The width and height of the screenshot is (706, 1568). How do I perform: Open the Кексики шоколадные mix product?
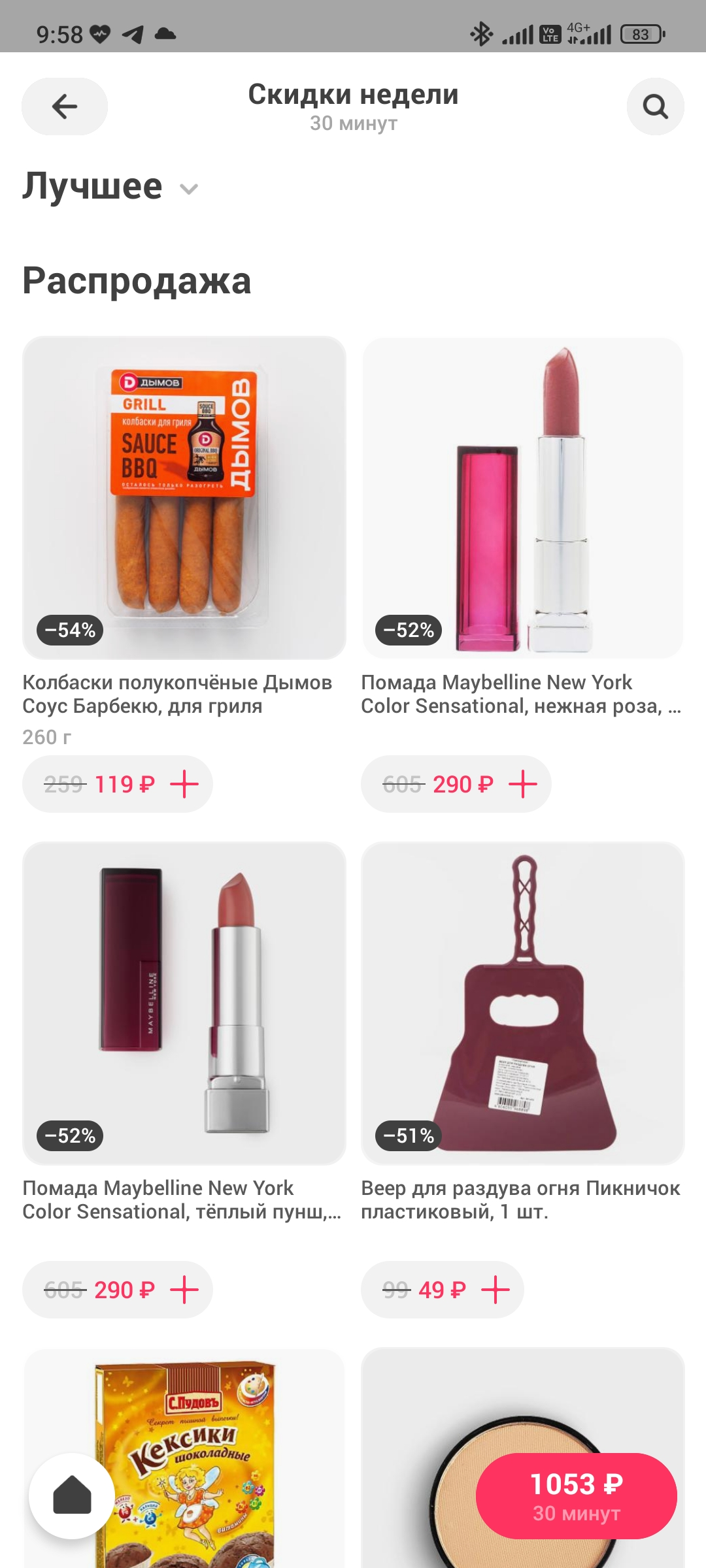(184, 1458)
